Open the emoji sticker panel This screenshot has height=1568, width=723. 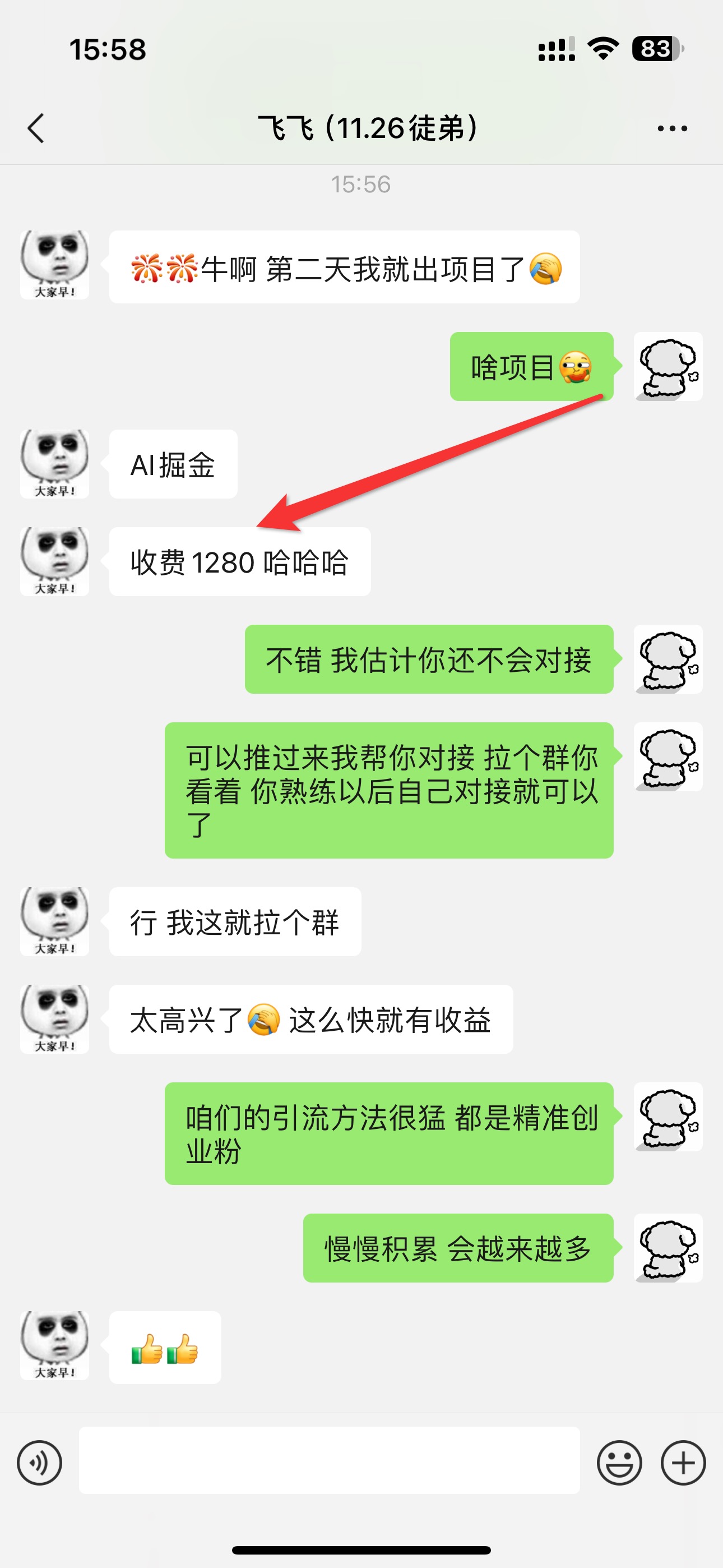pos(619,1463)
